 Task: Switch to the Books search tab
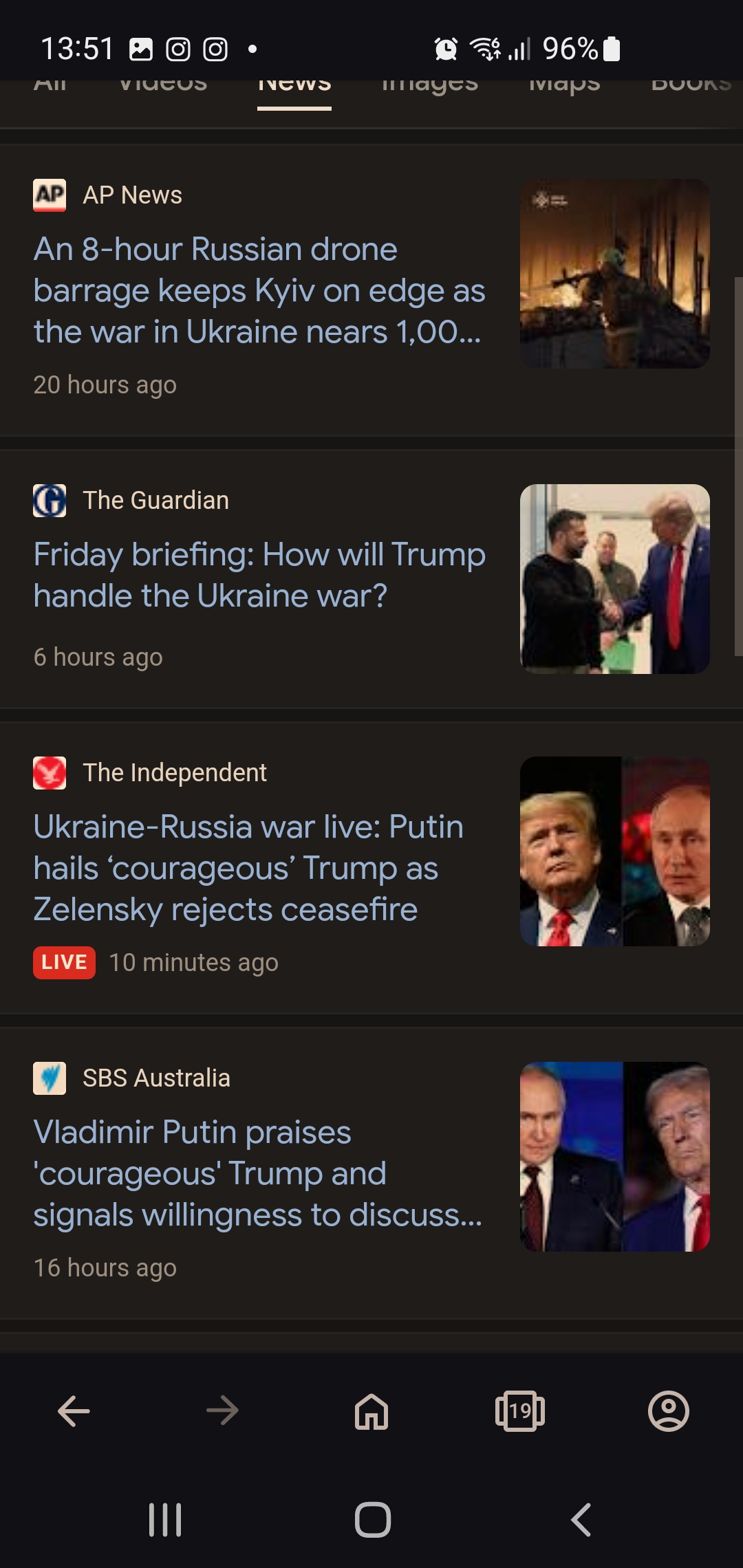(x=691, y=87)
